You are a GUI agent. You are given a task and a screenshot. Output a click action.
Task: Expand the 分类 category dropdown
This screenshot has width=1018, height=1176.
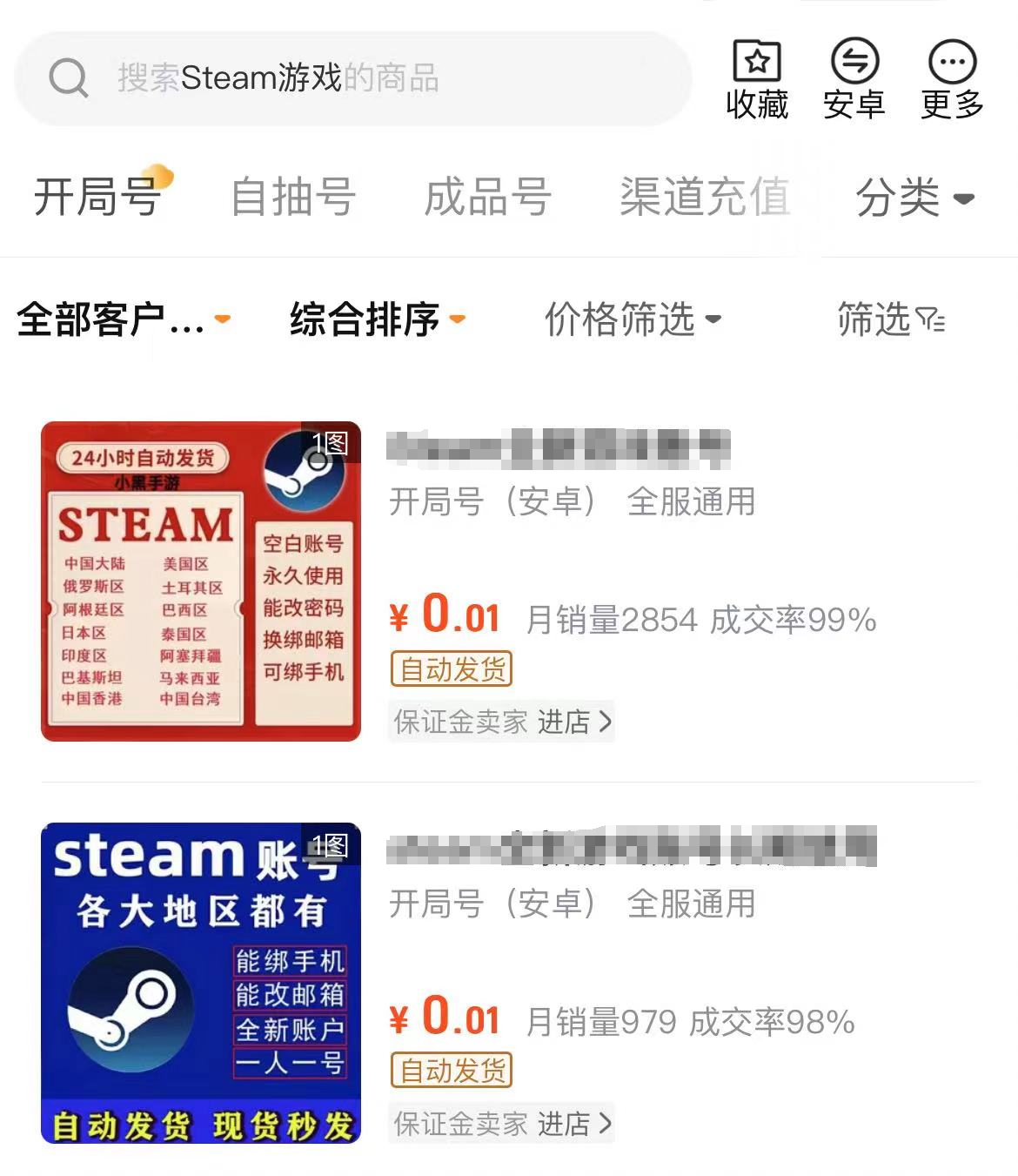tap(914, 198)
